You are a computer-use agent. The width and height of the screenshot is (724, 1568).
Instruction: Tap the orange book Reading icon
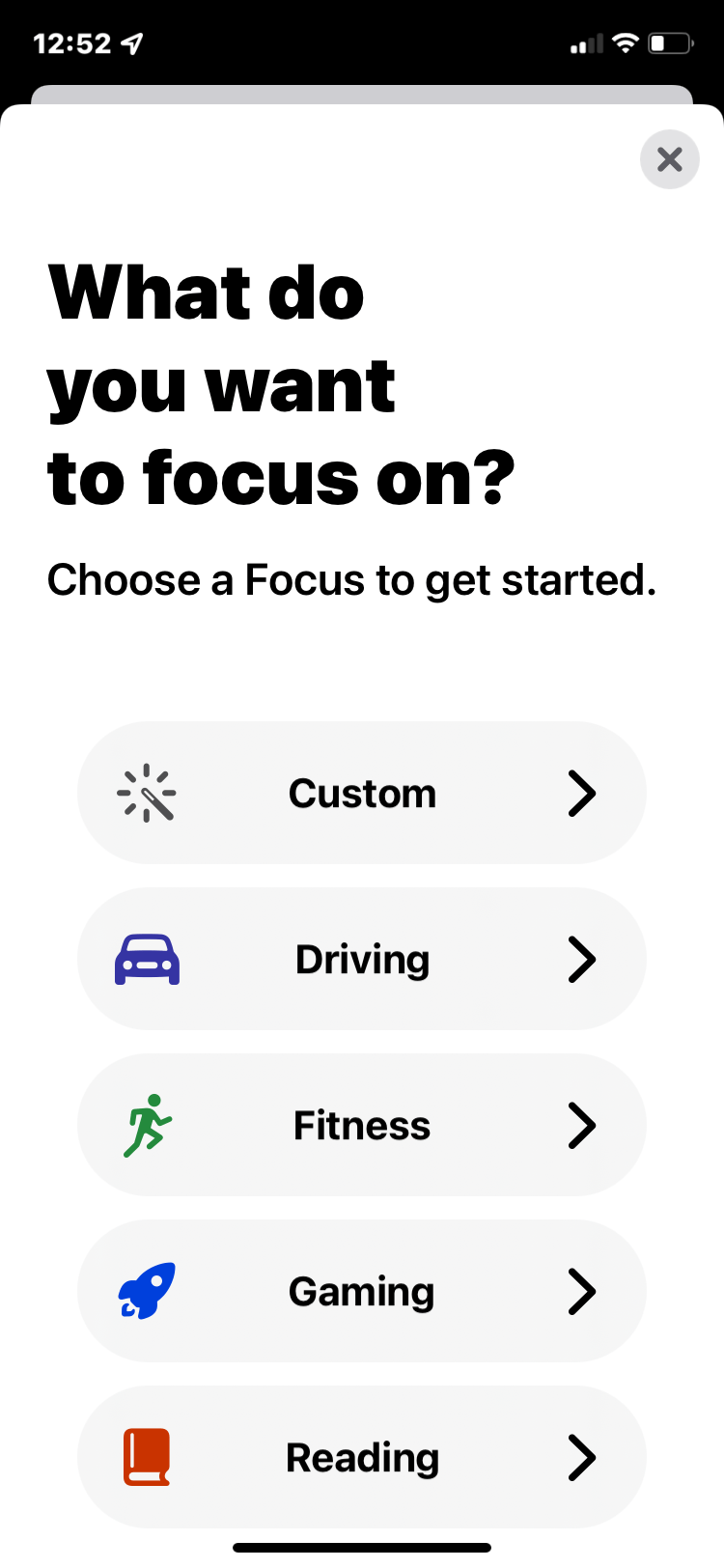tap(147, 1458)
